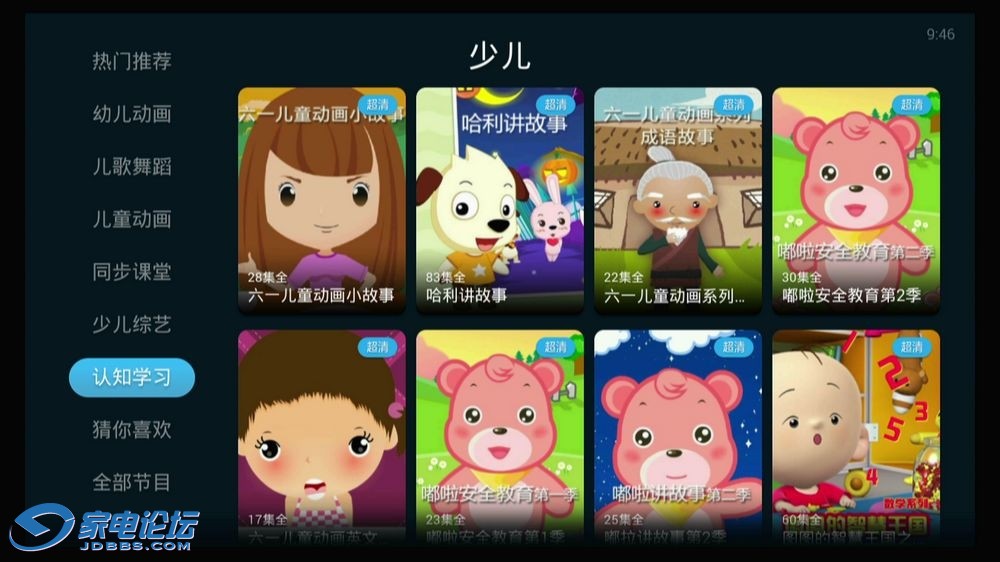Open the 幼儿动画 category

pyautogui.click(x=132, y=114)
